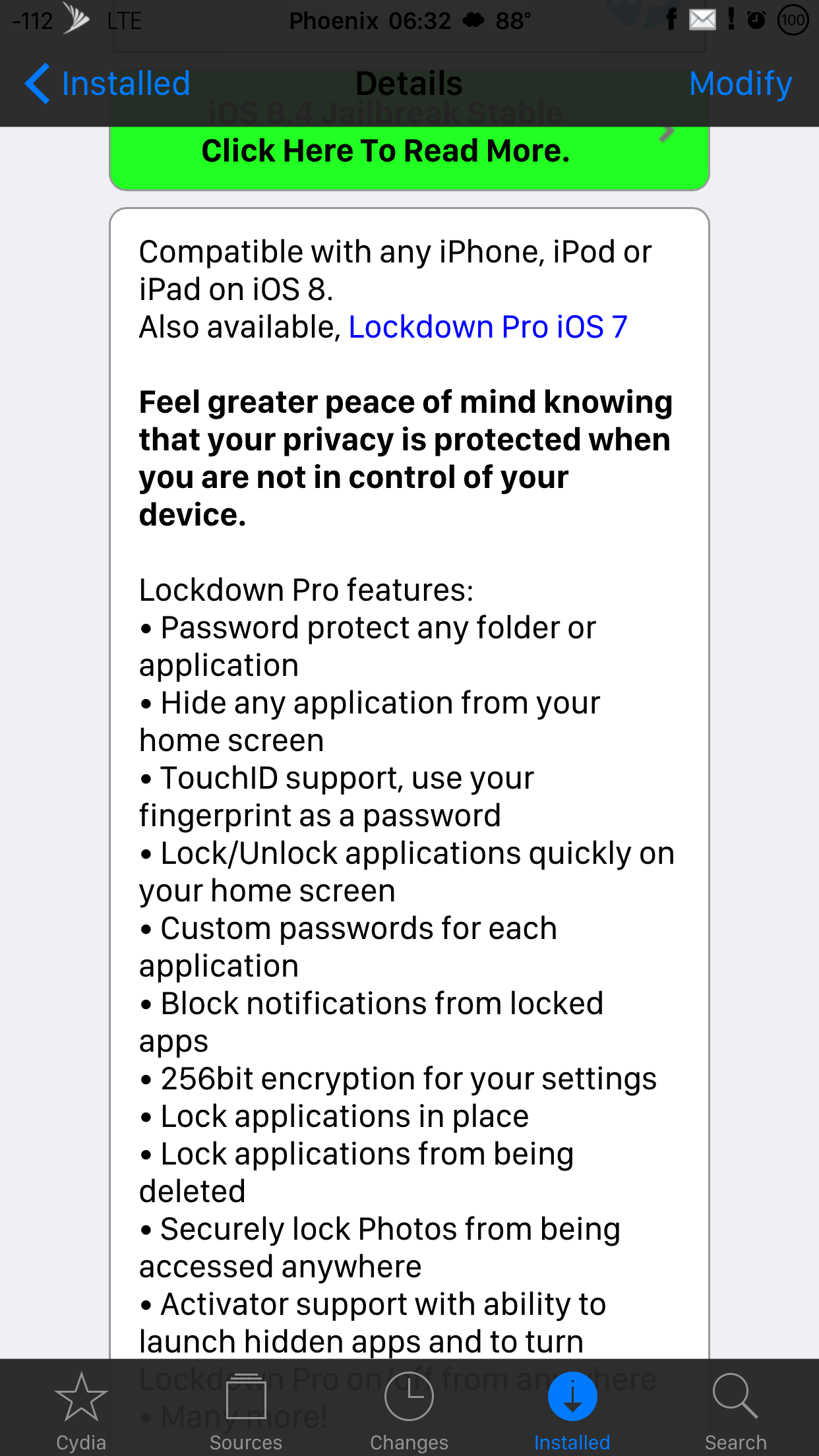Screen dimensions: 819x1456
Task: Open the Click Here To Read More banner
Action: click(409, 152)
